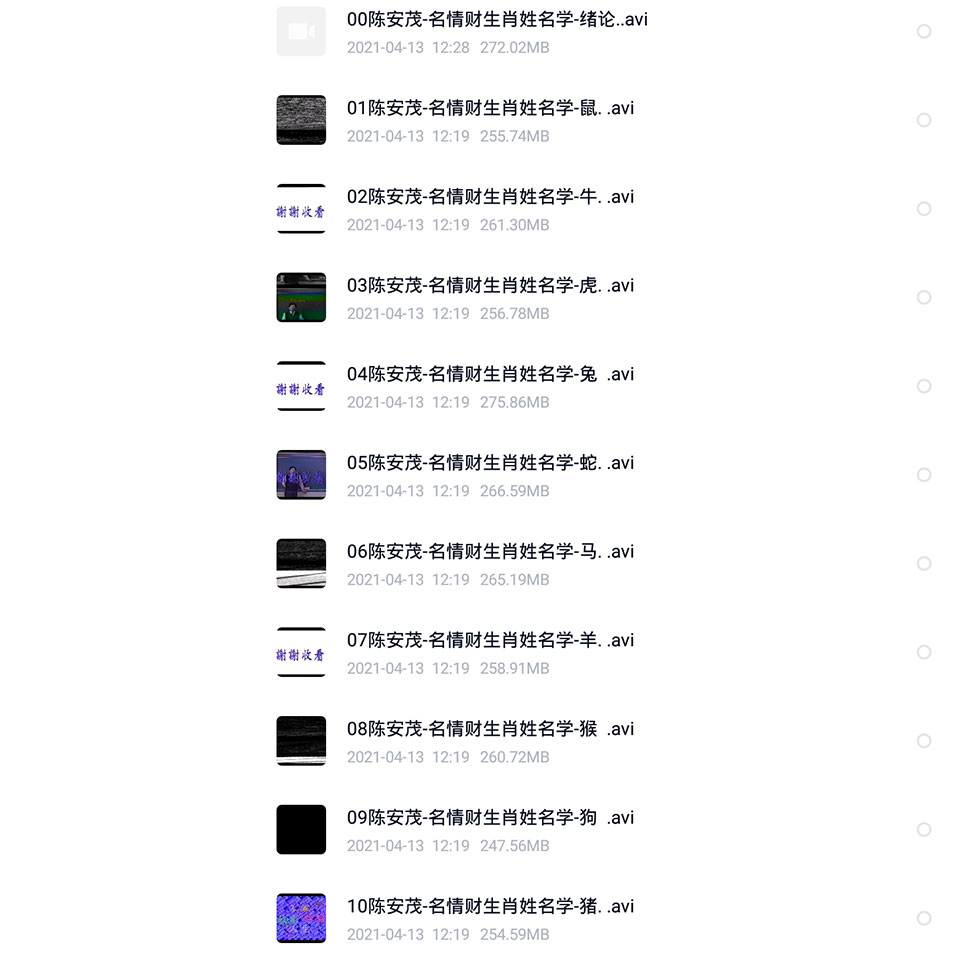Image resolution: width=960 pixels, height=960 pixels.
Task: Check the circle for 05 蛇 file
Action: coord(924,475)
